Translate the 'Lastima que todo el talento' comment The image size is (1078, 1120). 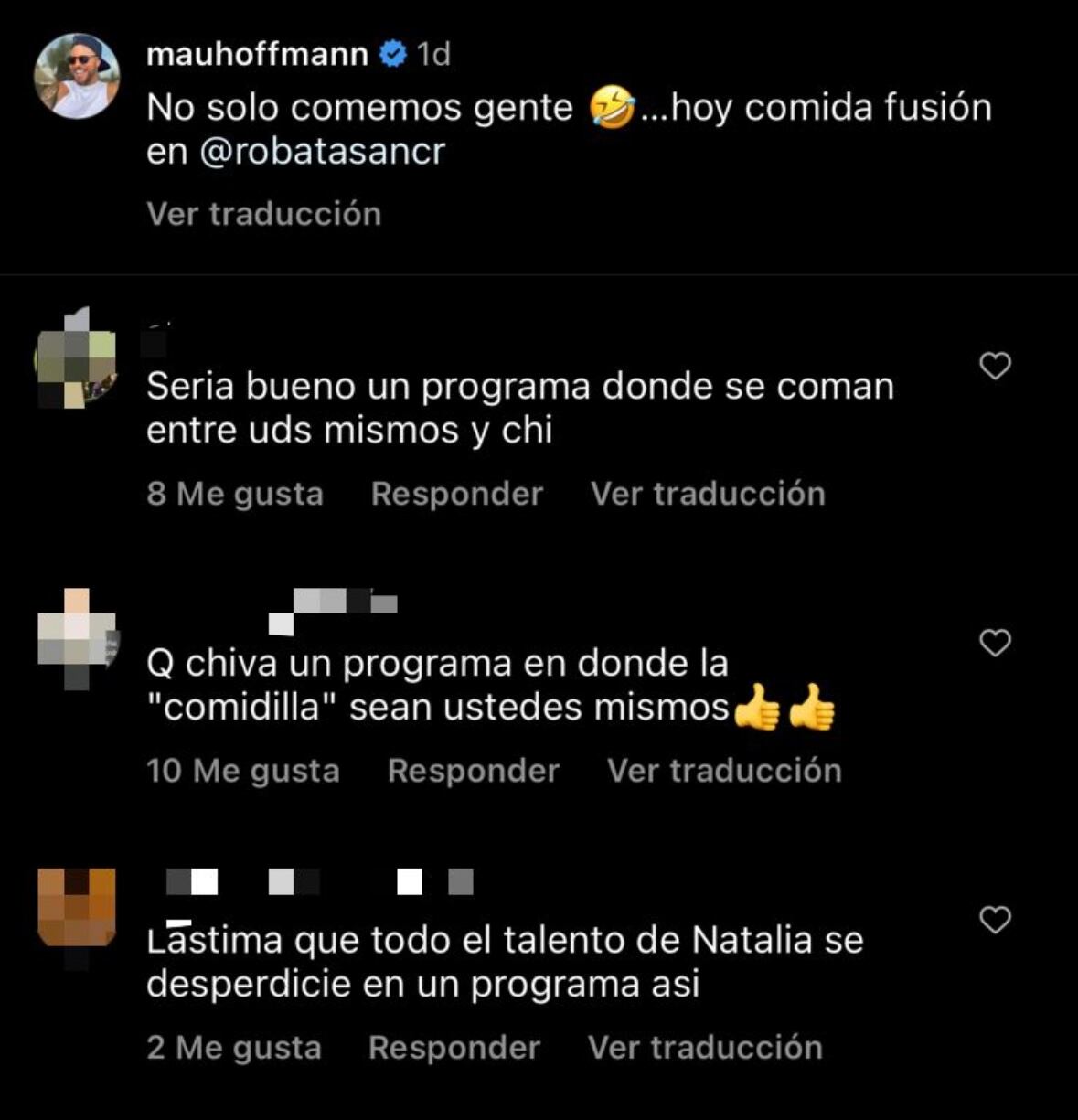[x=705, y=1048]
